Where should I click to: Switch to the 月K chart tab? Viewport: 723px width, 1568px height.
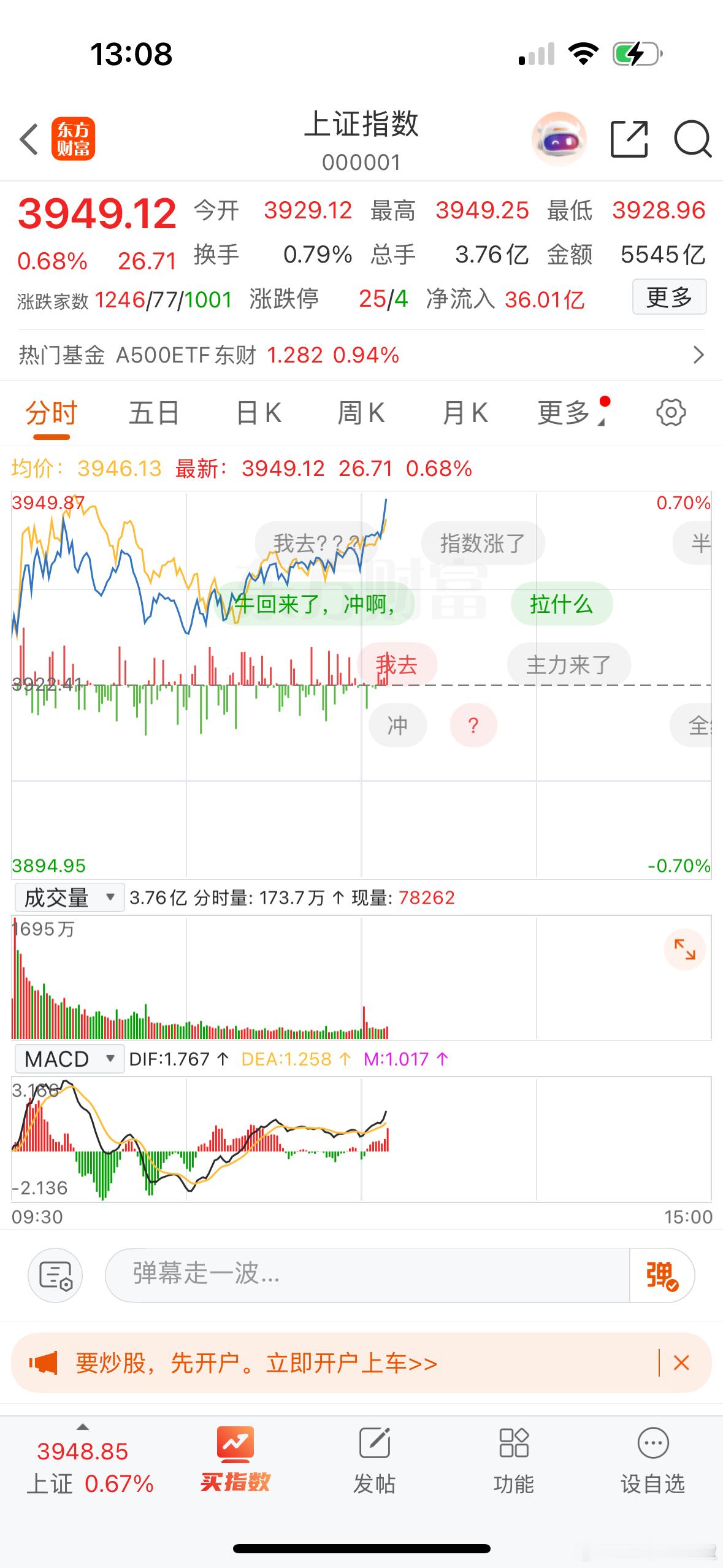pos(465,413)
